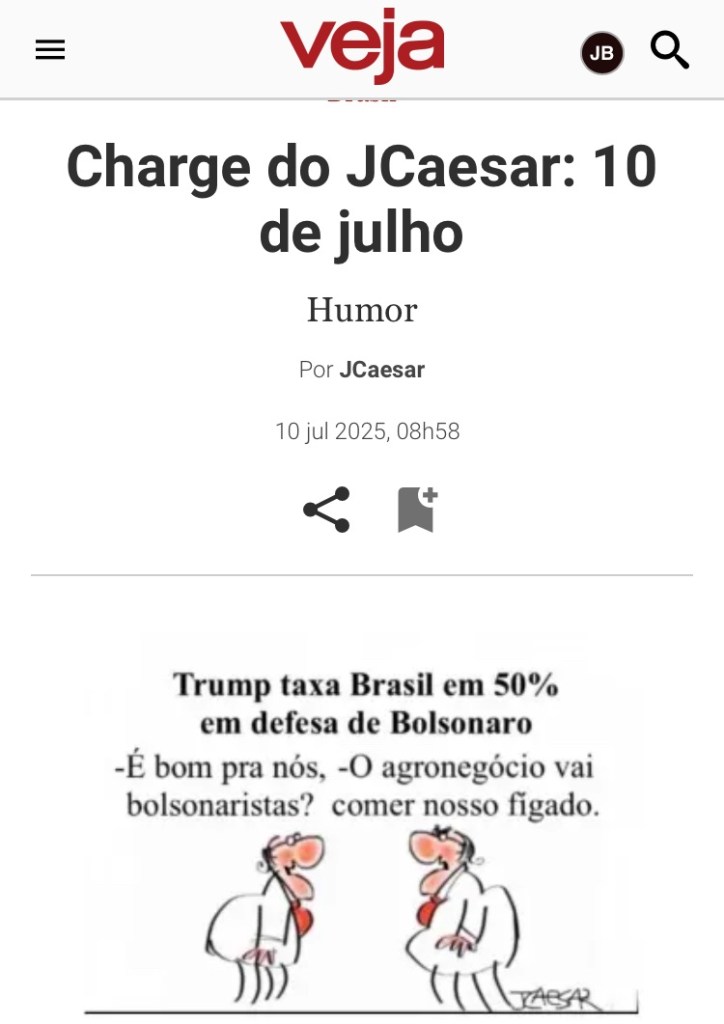
Task: View author JCaesar's page
Action: (x=381, y=370)
